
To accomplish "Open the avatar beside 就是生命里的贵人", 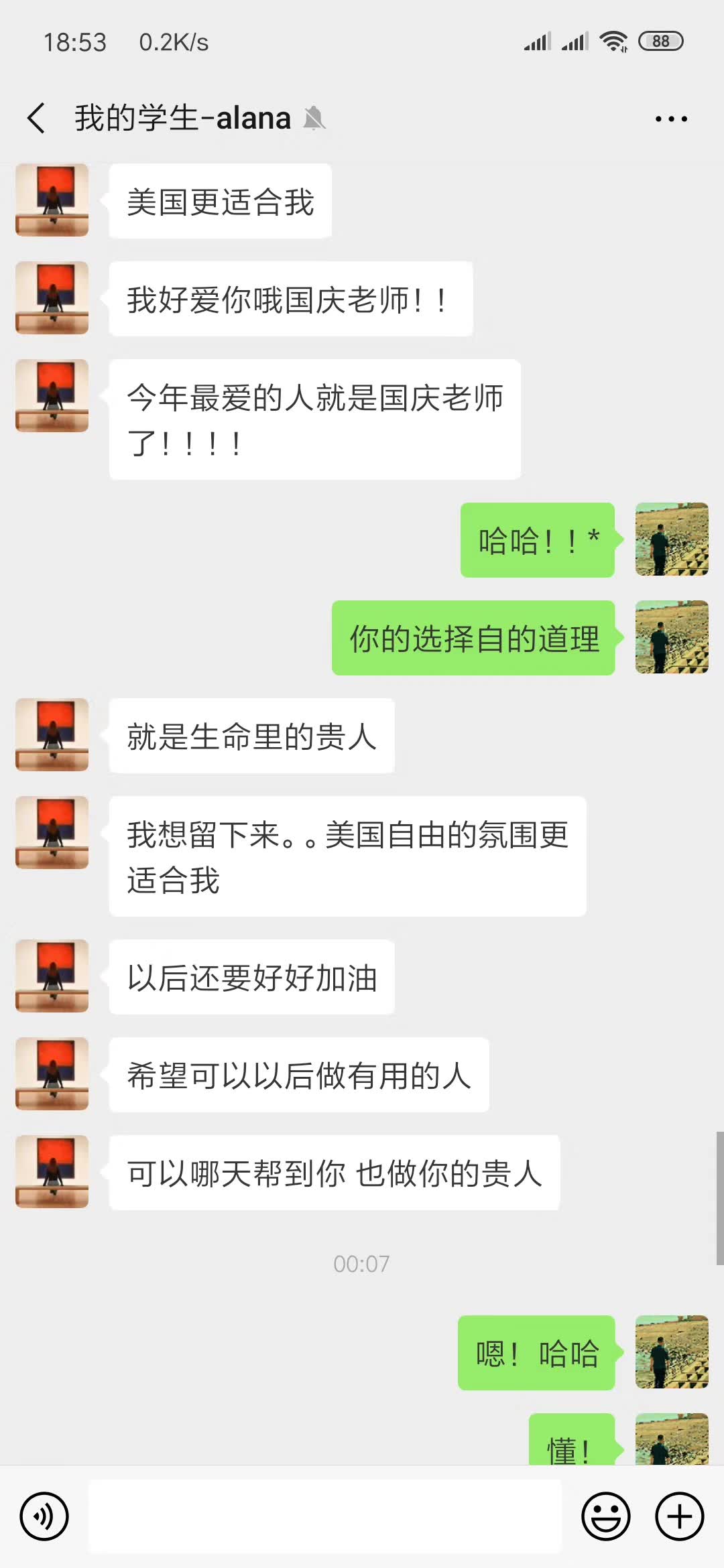I will tap(52, 734).
